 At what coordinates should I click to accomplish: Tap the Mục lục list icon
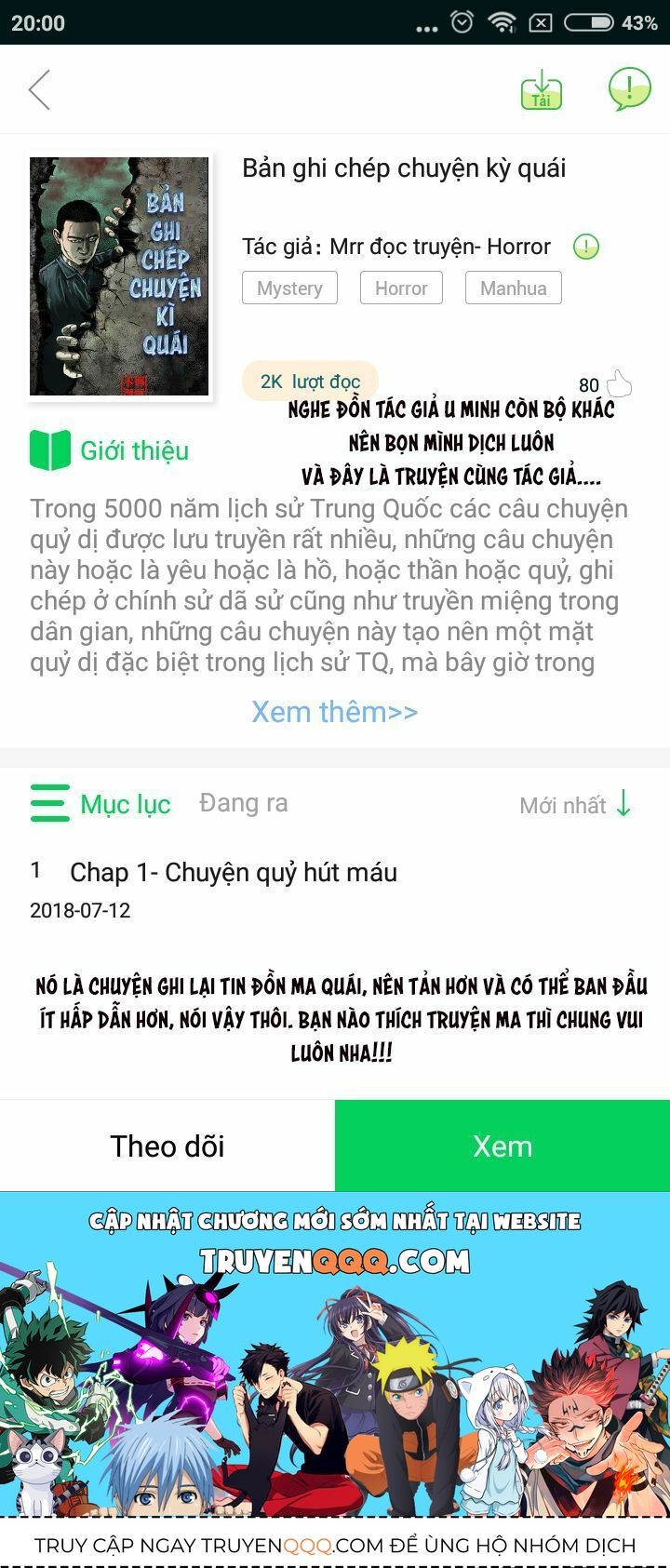pos(51,803)
